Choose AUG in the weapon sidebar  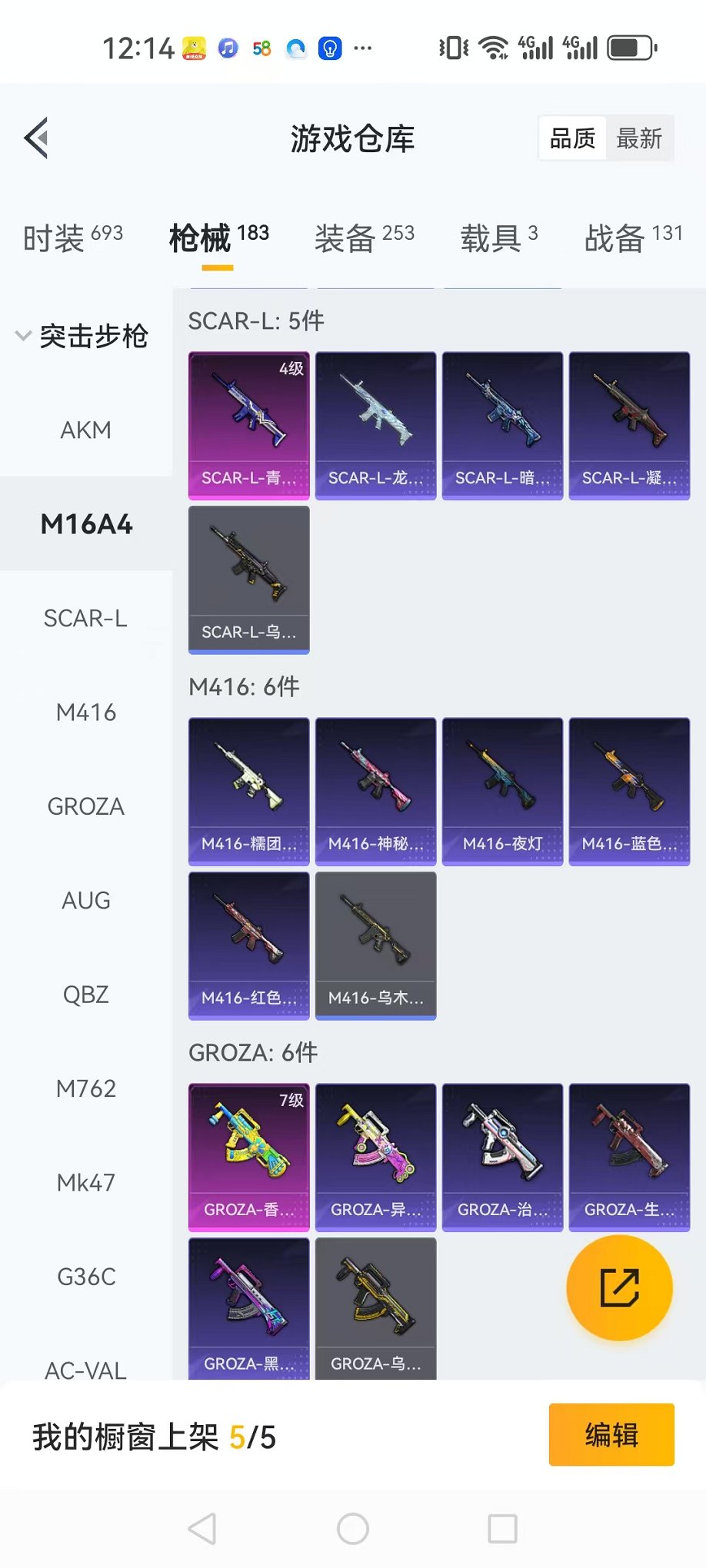86,900
